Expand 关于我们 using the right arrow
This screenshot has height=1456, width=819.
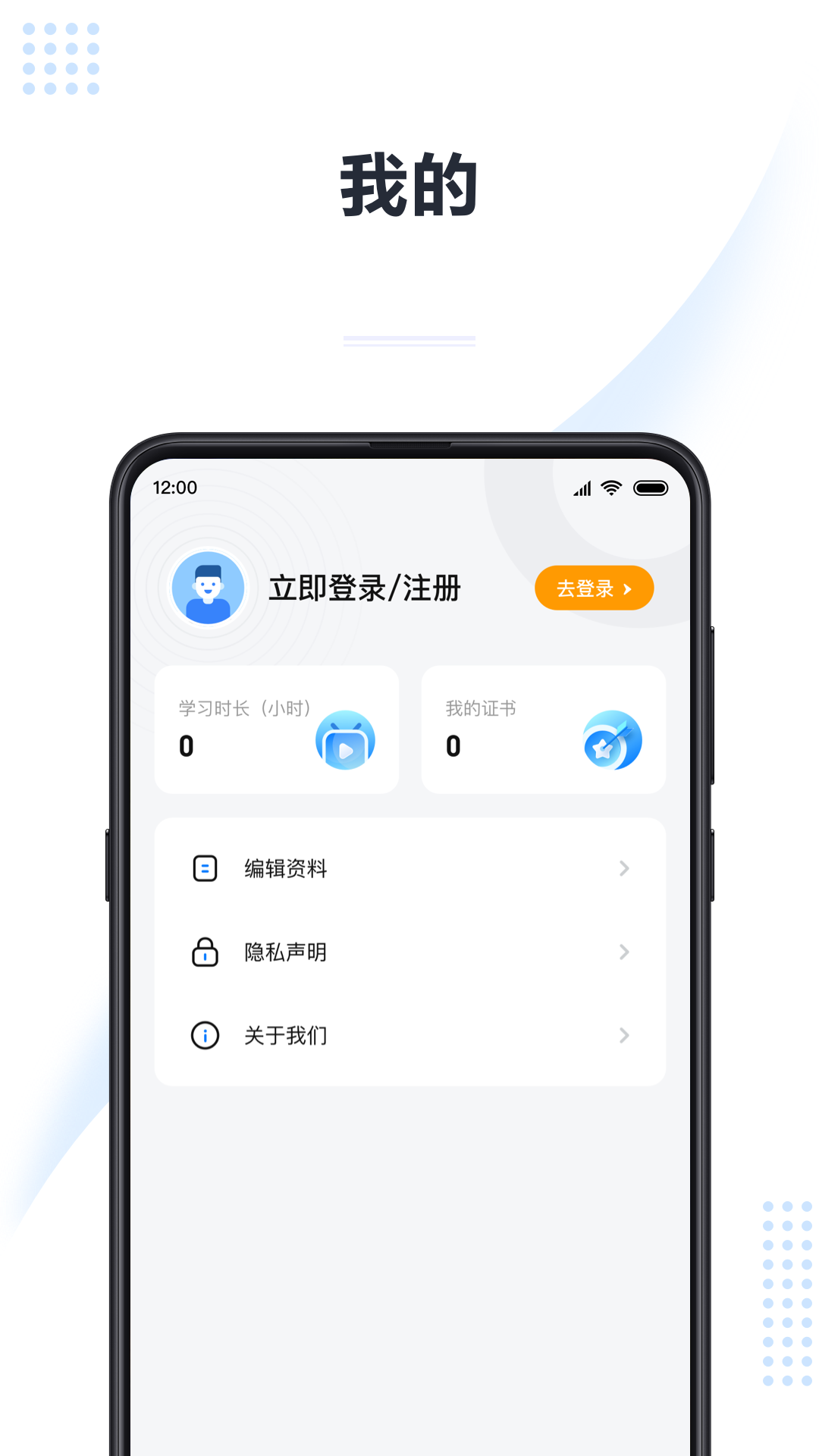[624, 1035]
